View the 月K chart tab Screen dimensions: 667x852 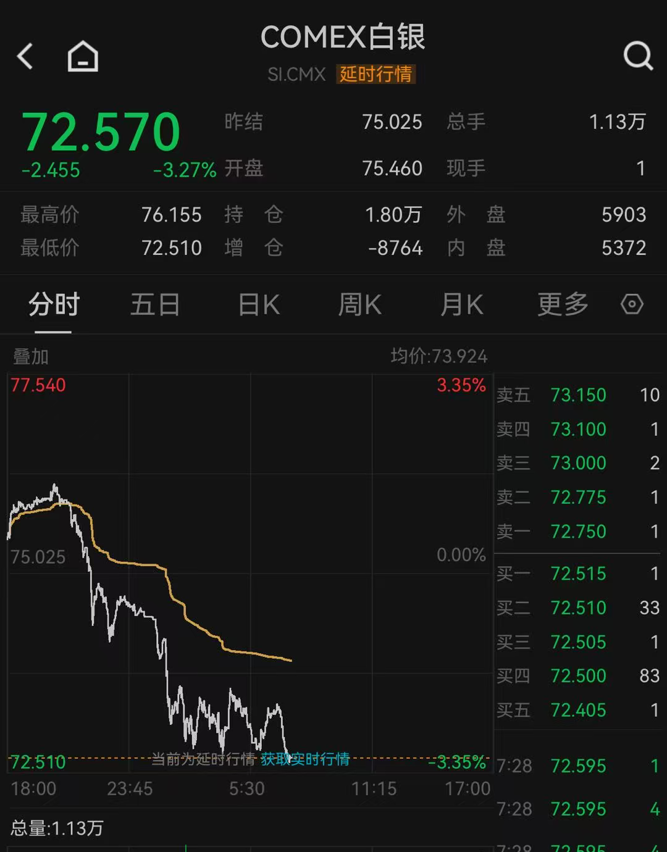coord(461,304)
